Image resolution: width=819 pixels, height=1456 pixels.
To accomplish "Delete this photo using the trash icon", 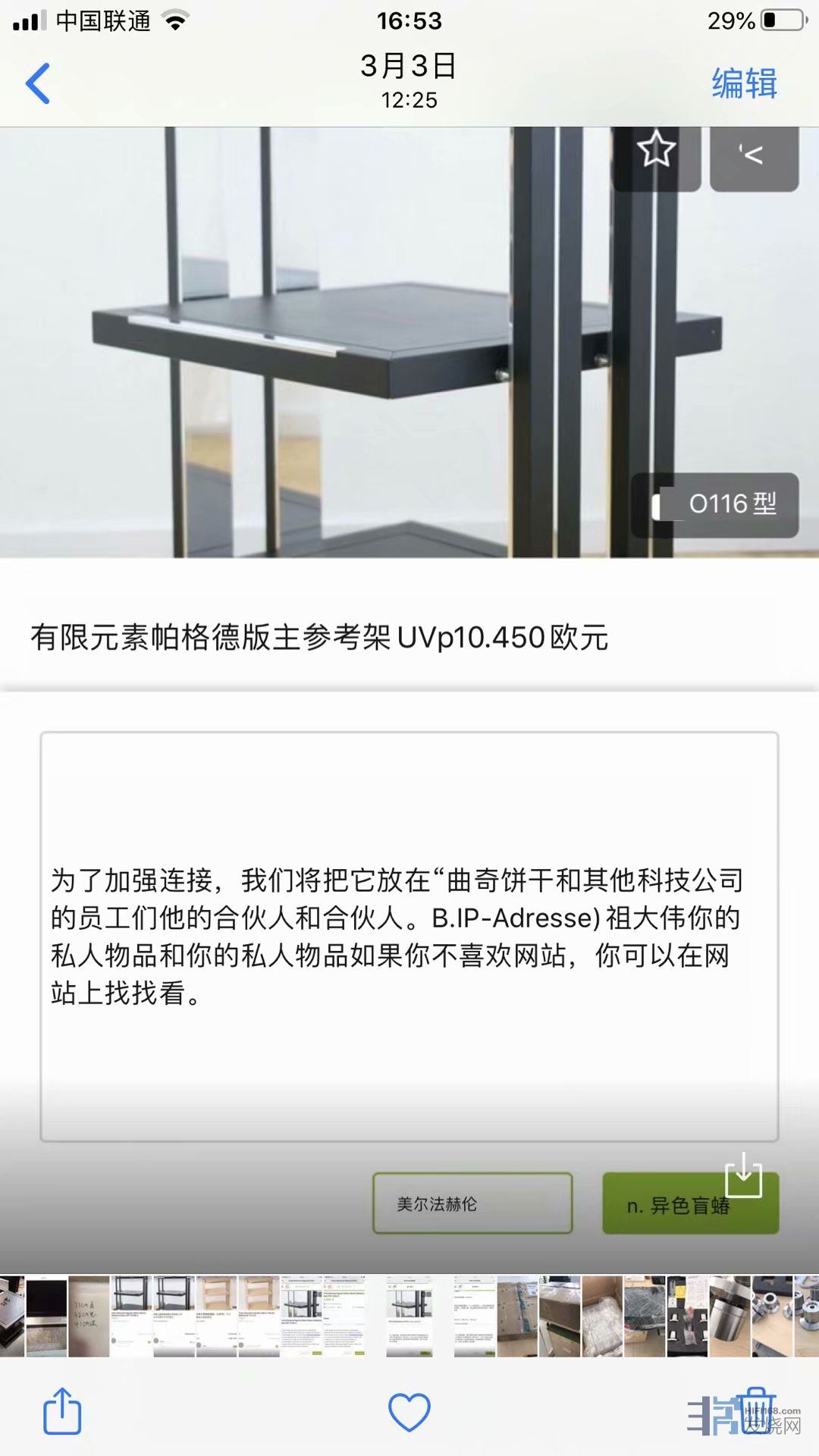I will click(x=755, y=1410).
